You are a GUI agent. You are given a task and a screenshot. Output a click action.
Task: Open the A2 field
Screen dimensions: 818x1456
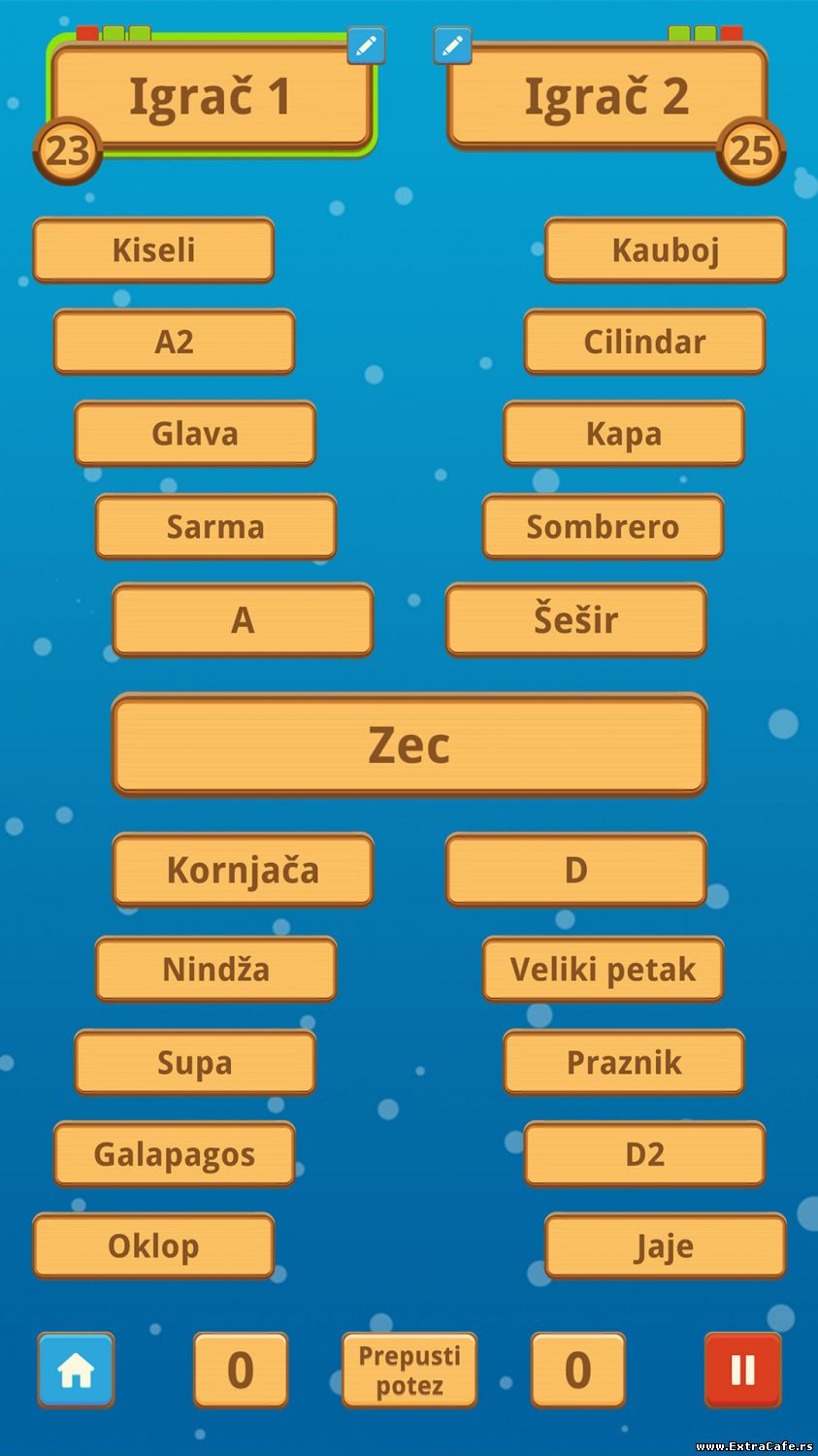pyautogui.click(x=175, y=342)
